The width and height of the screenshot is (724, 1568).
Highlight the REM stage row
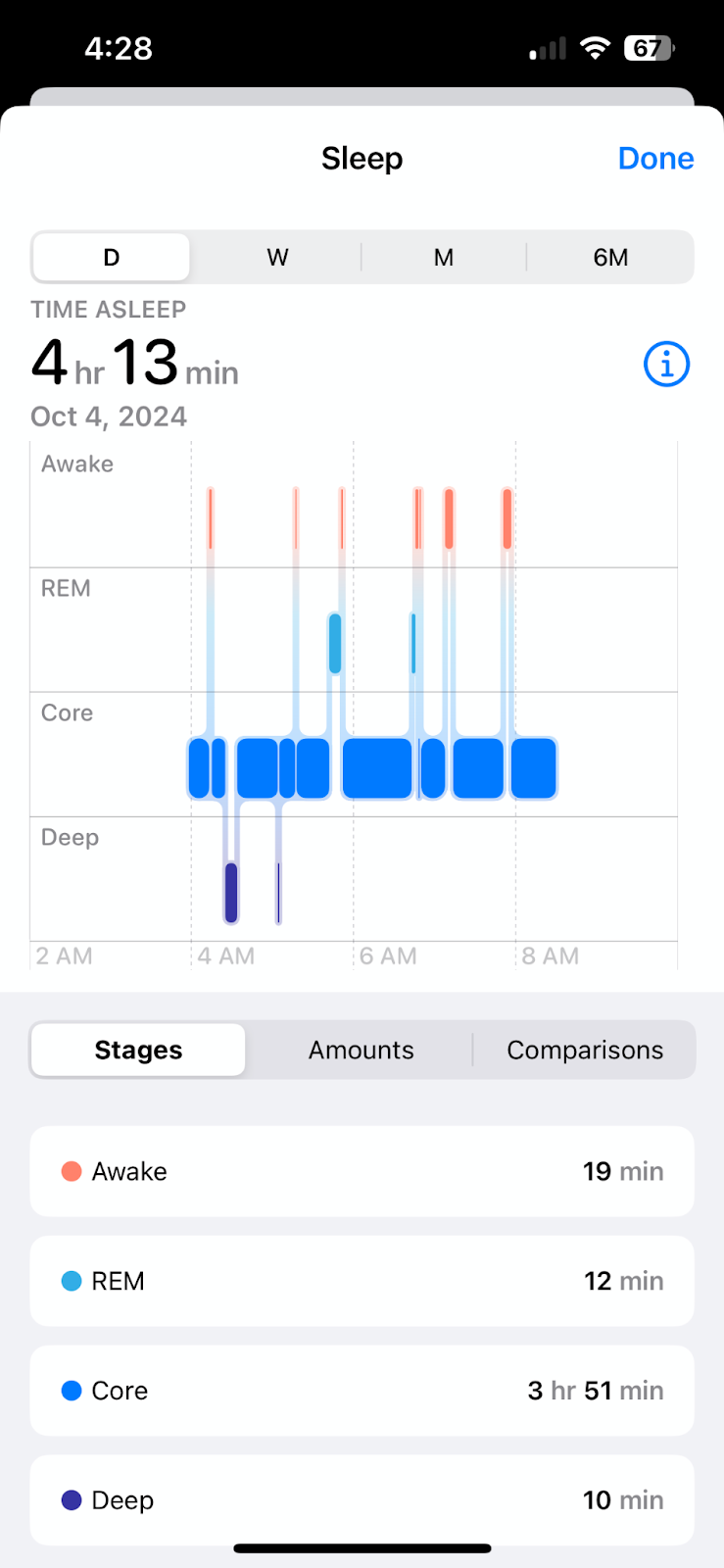362,1281
